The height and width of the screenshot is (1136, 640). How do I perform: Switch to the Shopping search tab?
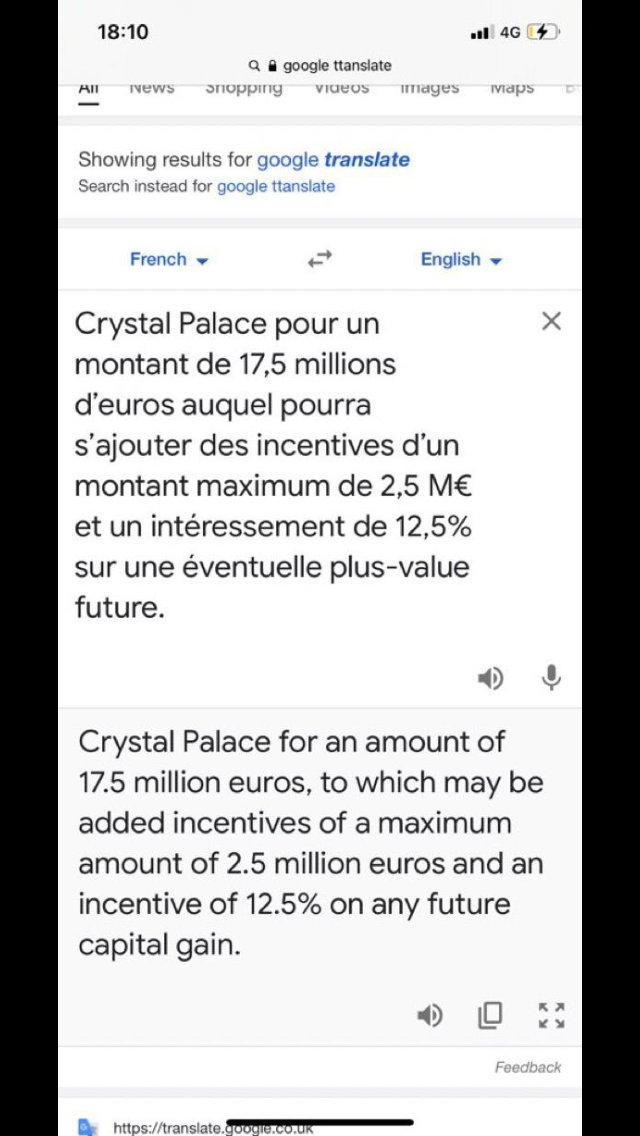click(x=244, y=89)
